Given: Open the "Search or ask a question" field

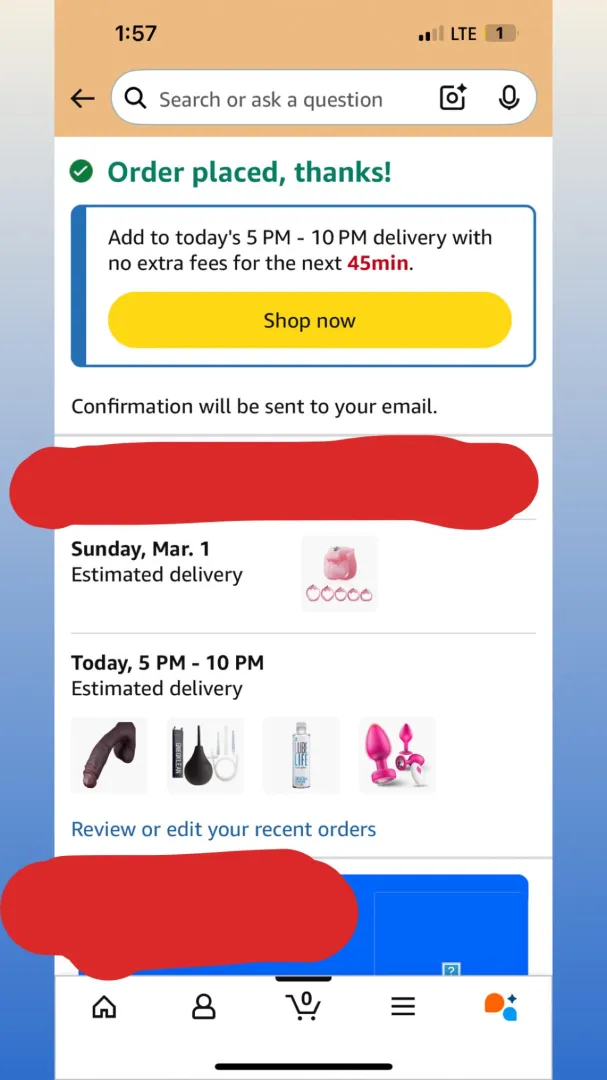Looking at the screenshot, I should (270, 99).
